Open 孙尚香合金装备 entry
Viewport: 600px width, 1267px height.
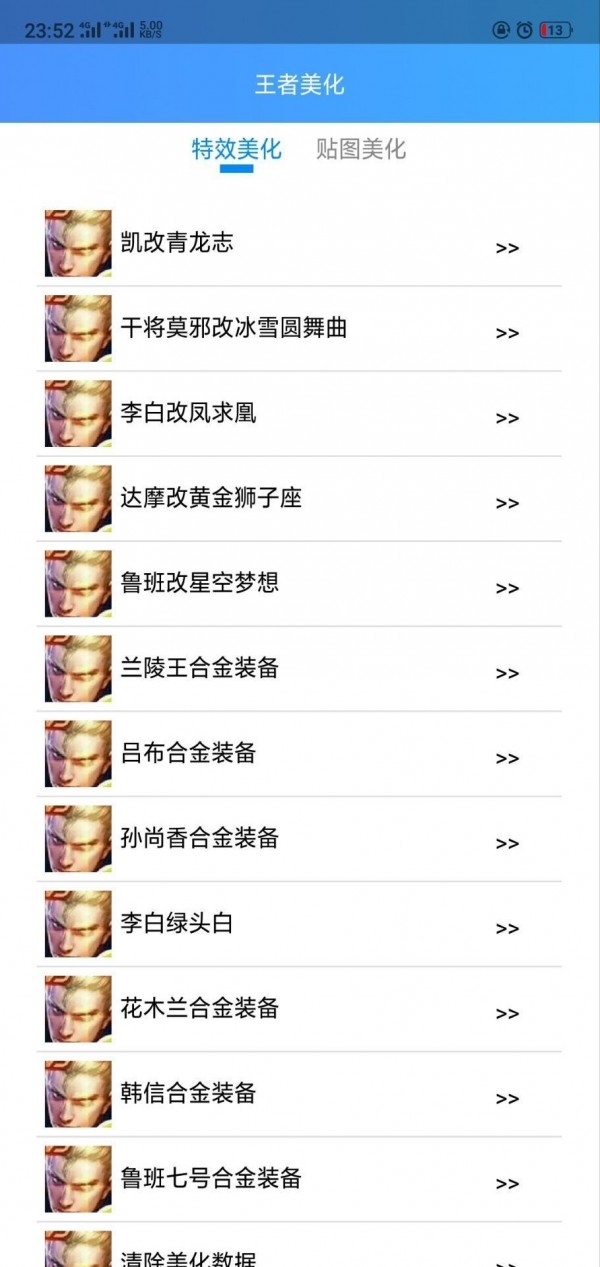click(x=298, y=839)
